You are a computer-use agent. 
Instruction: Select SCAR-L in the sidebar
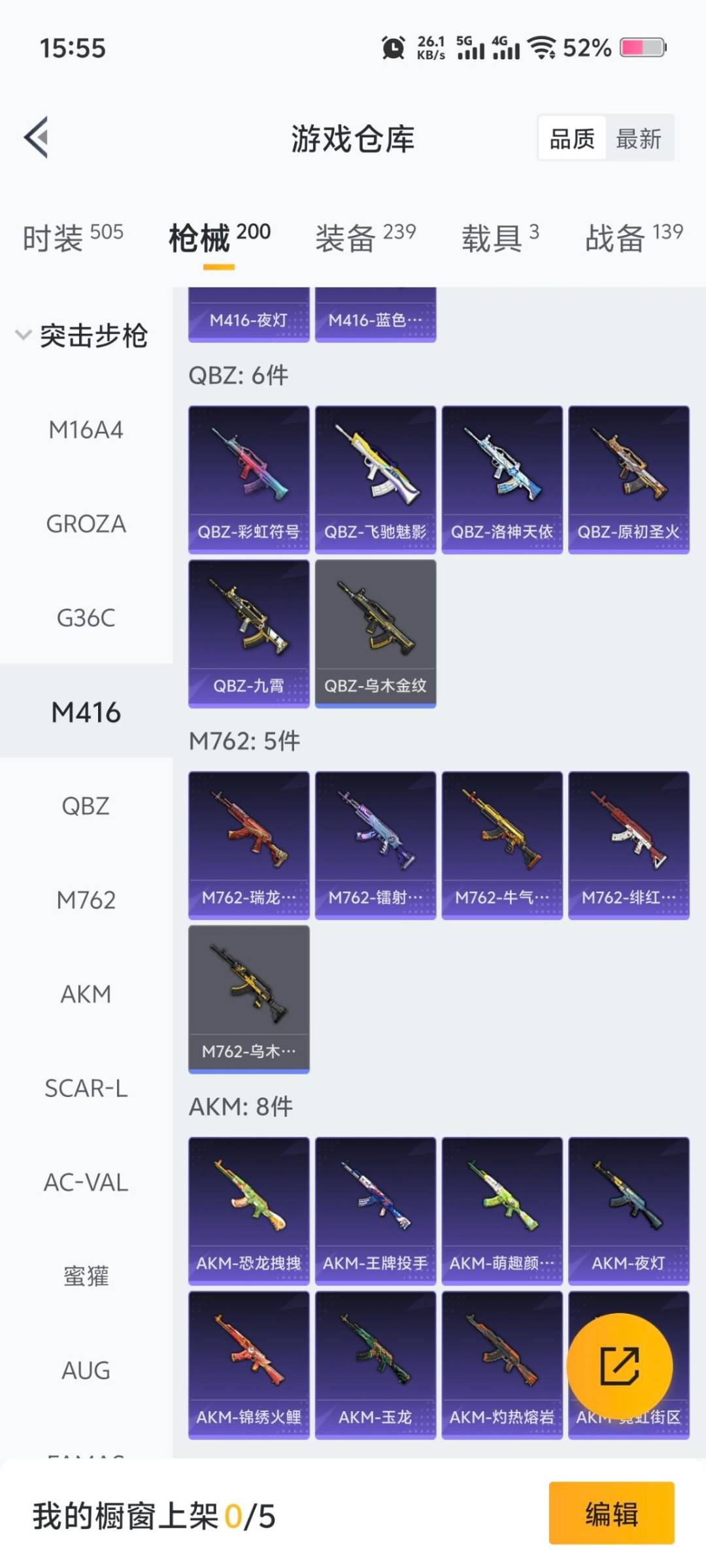click(x=86, y=1088)
